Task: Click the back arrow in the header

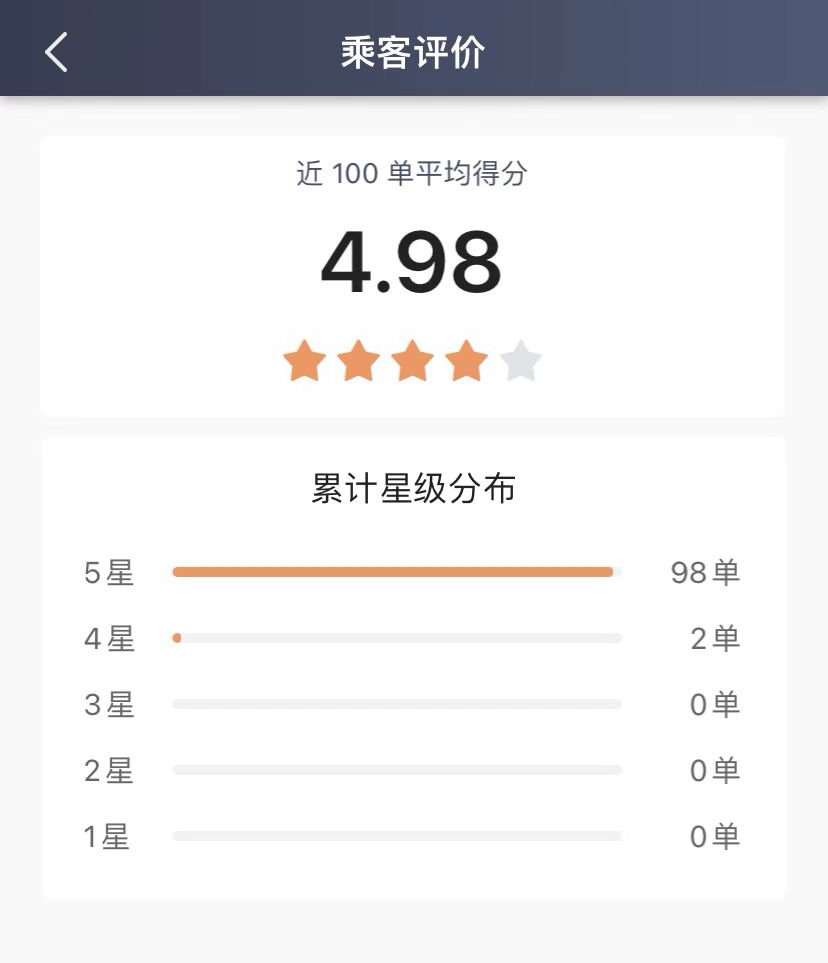Action: pos(55,51)
